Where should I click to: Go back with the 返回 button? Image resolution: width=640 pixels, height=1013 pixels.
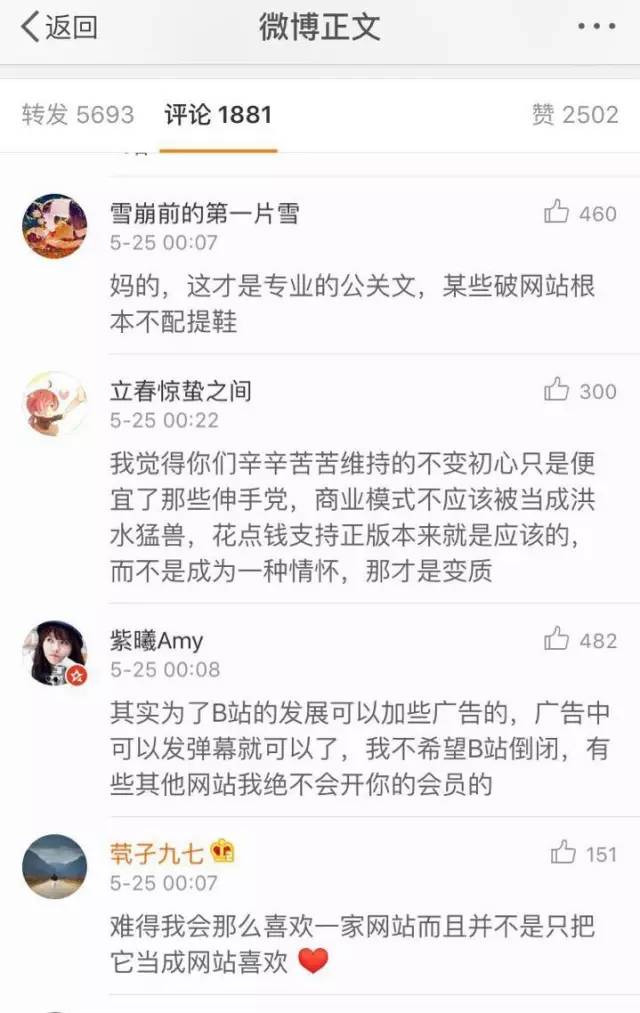click(x=60, y=27)
